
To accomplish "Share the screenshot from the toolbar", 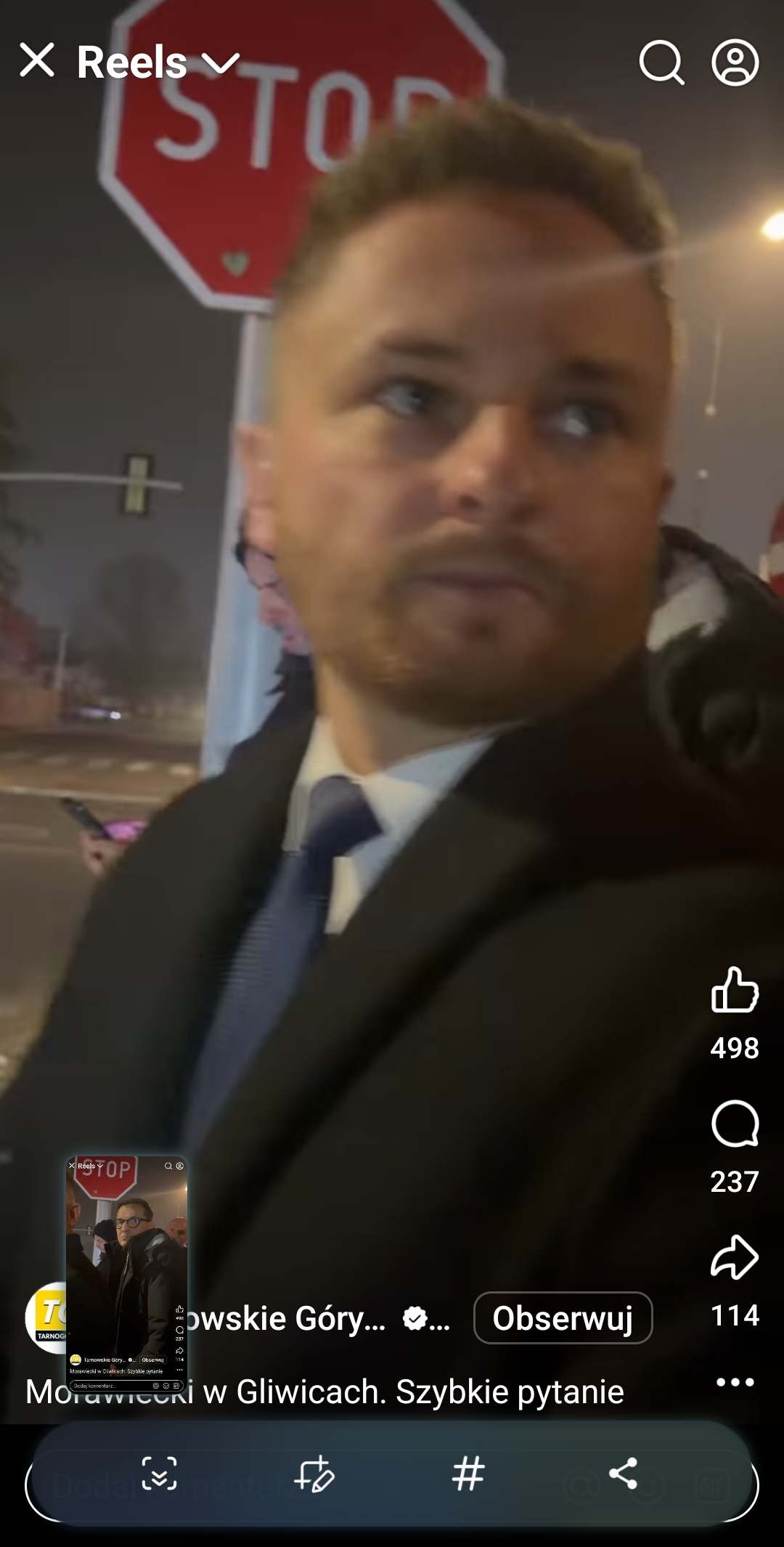I will coord(623,1474).
